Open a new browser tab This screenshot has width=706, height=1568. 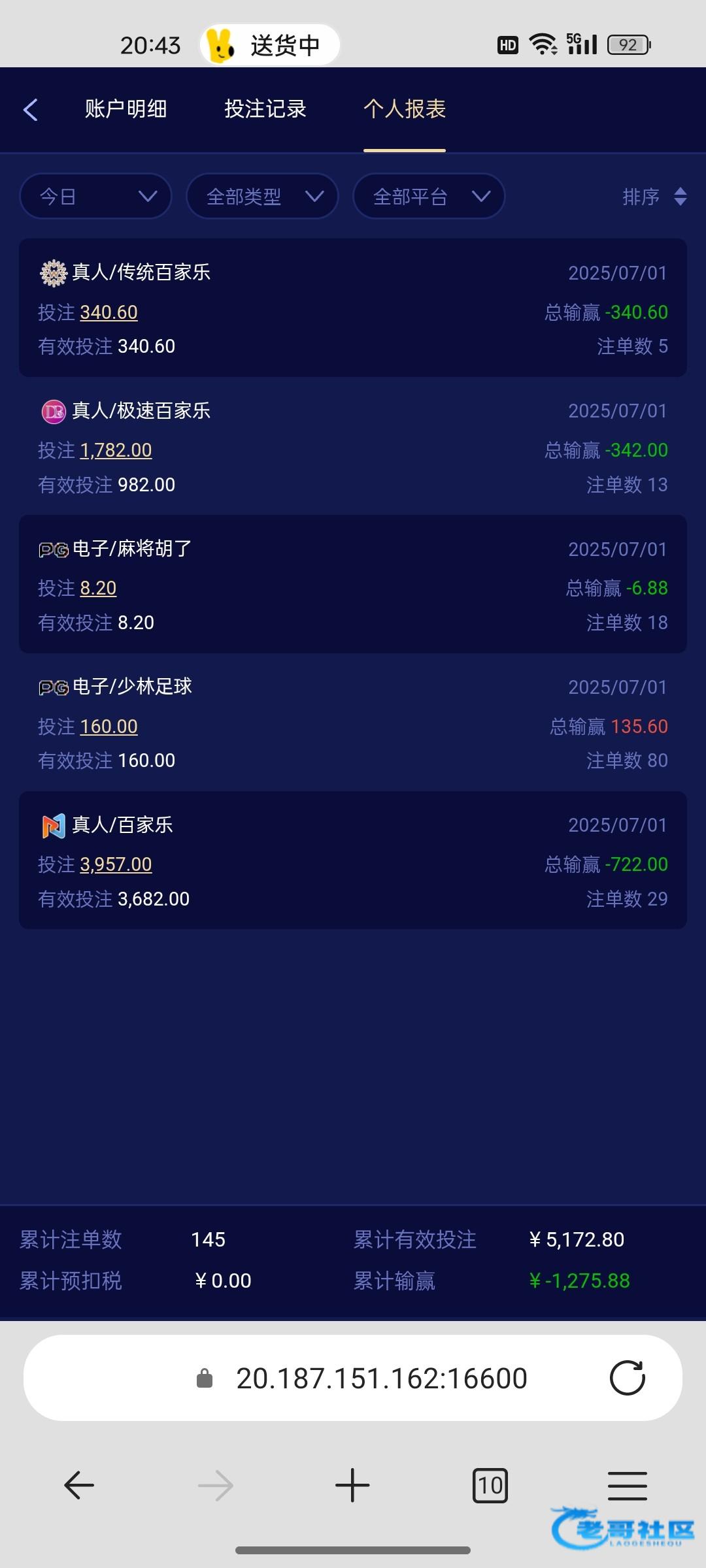click(352, 1486)
